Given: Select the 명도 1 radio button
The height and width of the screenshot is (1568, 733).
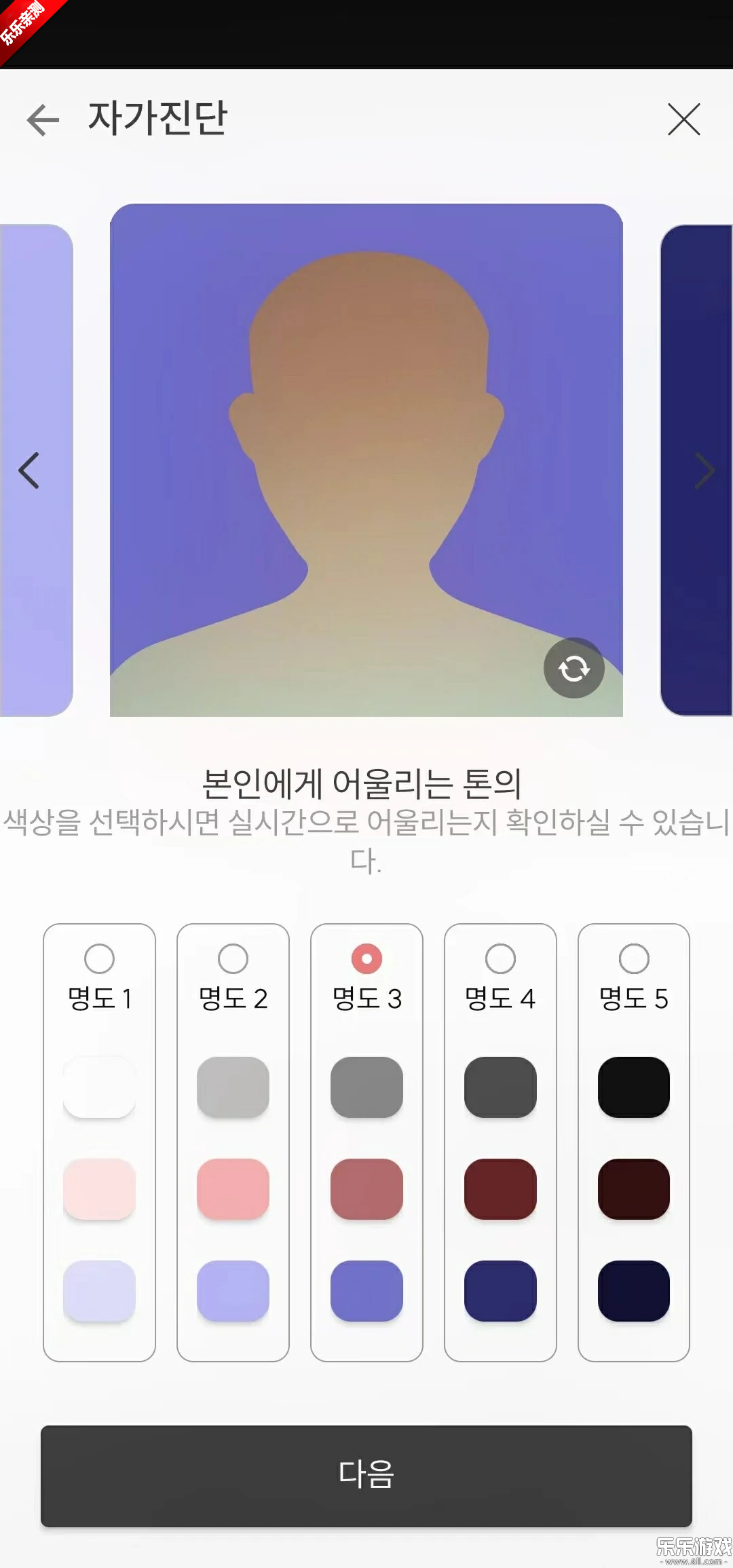Looking at the screenshot, I should click(99, 958).
